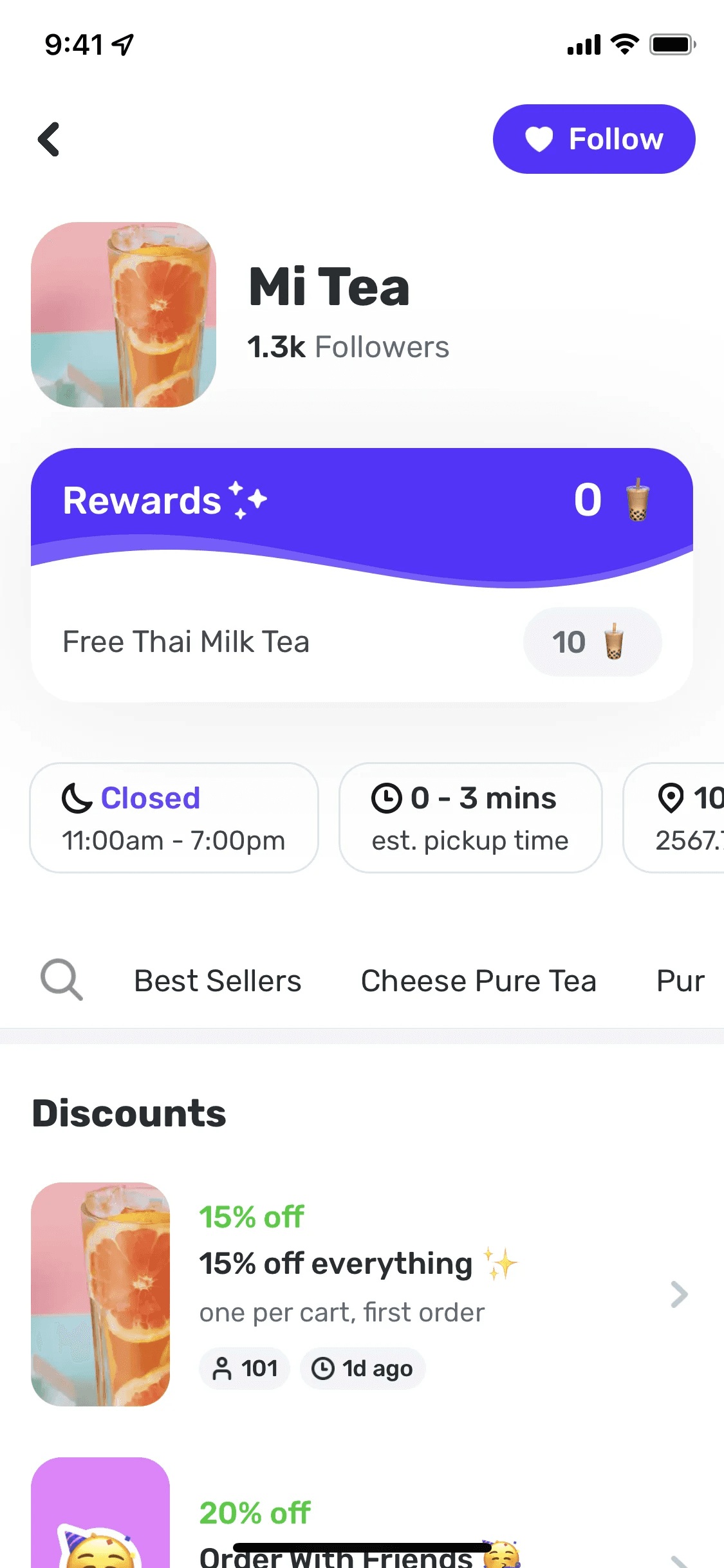Open the 15% off everything discount
Viewport: 724px width, 1568px height.
(x=360, y=1294)
